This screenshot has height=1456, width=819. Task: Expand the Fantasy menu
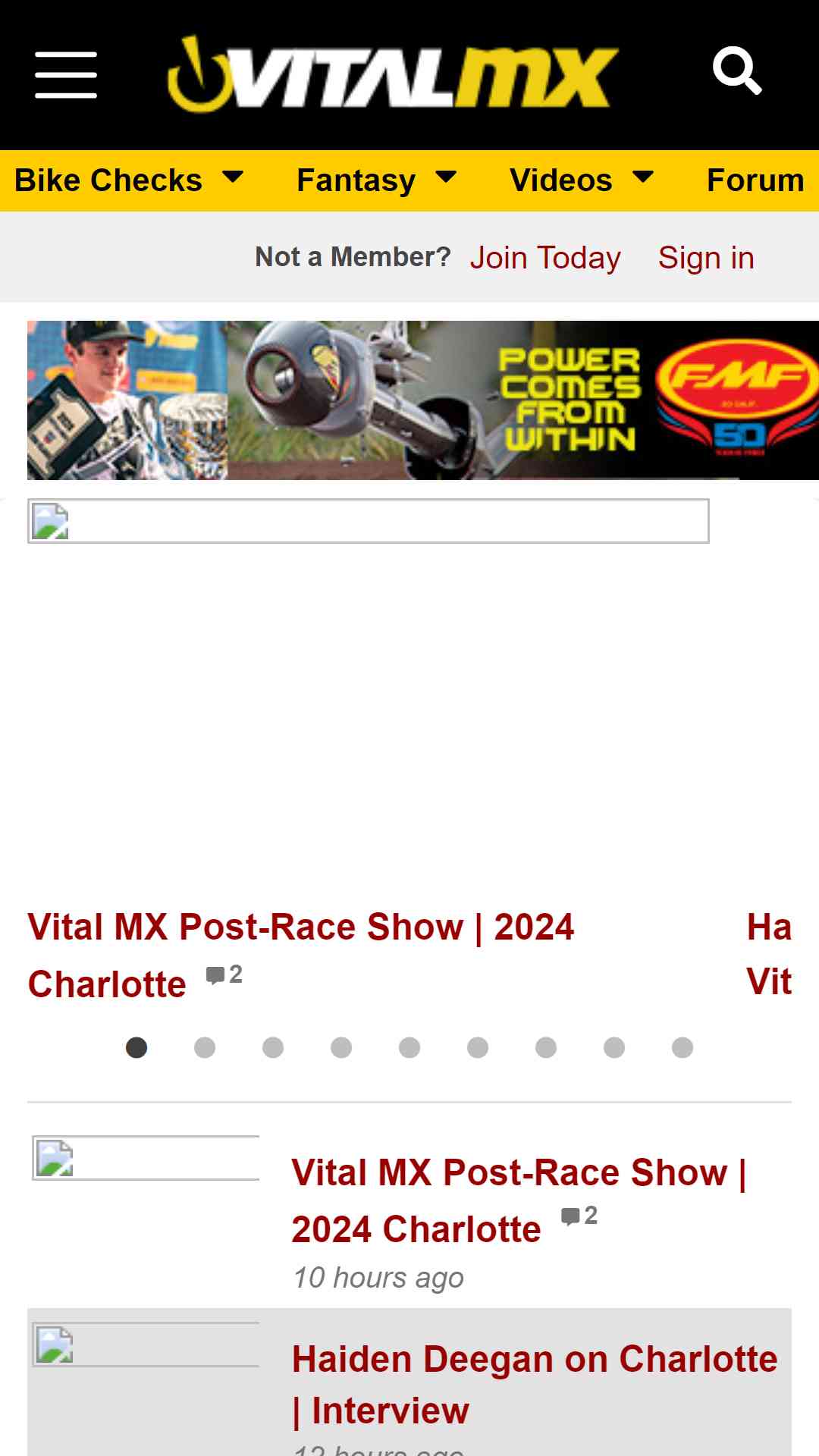pos(377,180)
